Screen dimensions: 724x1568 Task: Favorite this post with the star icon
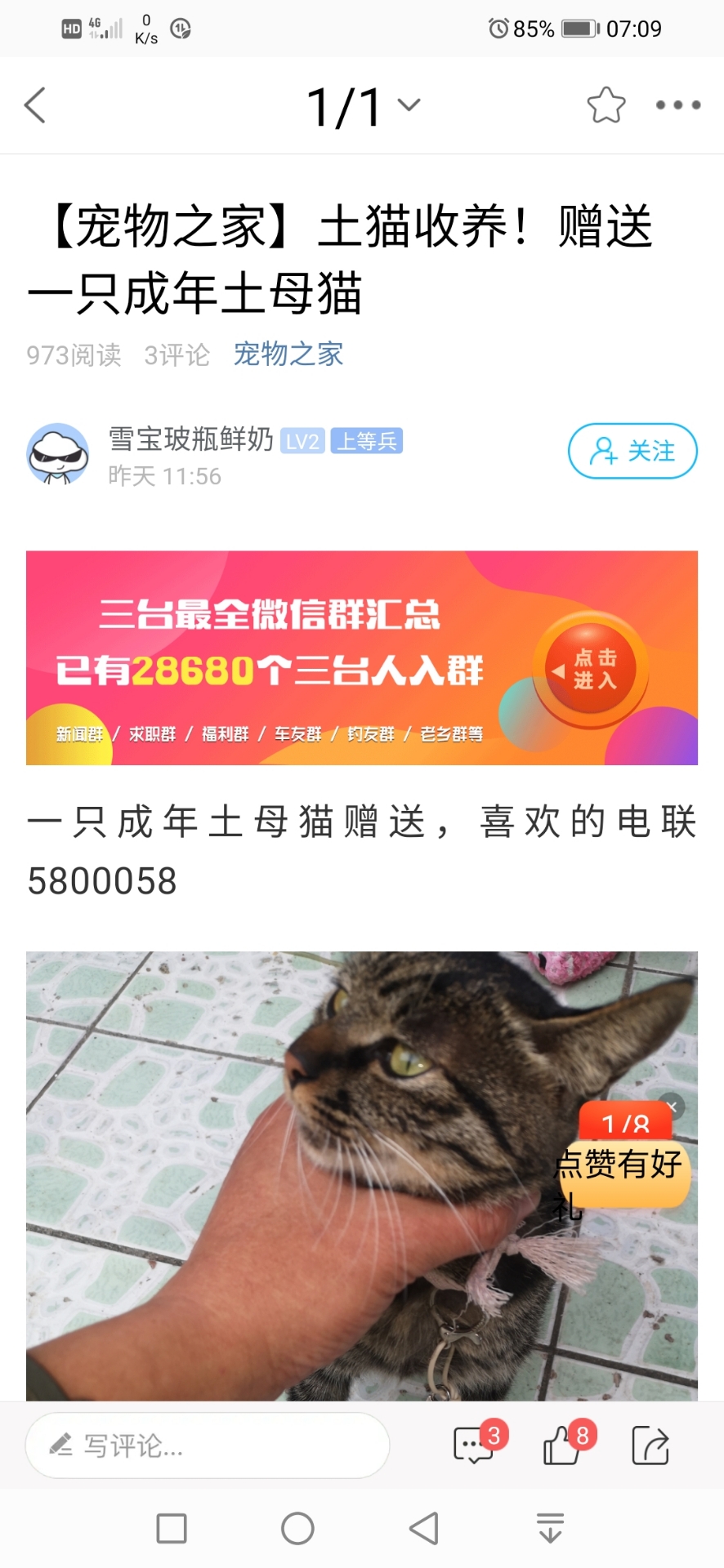coord(606,105)
